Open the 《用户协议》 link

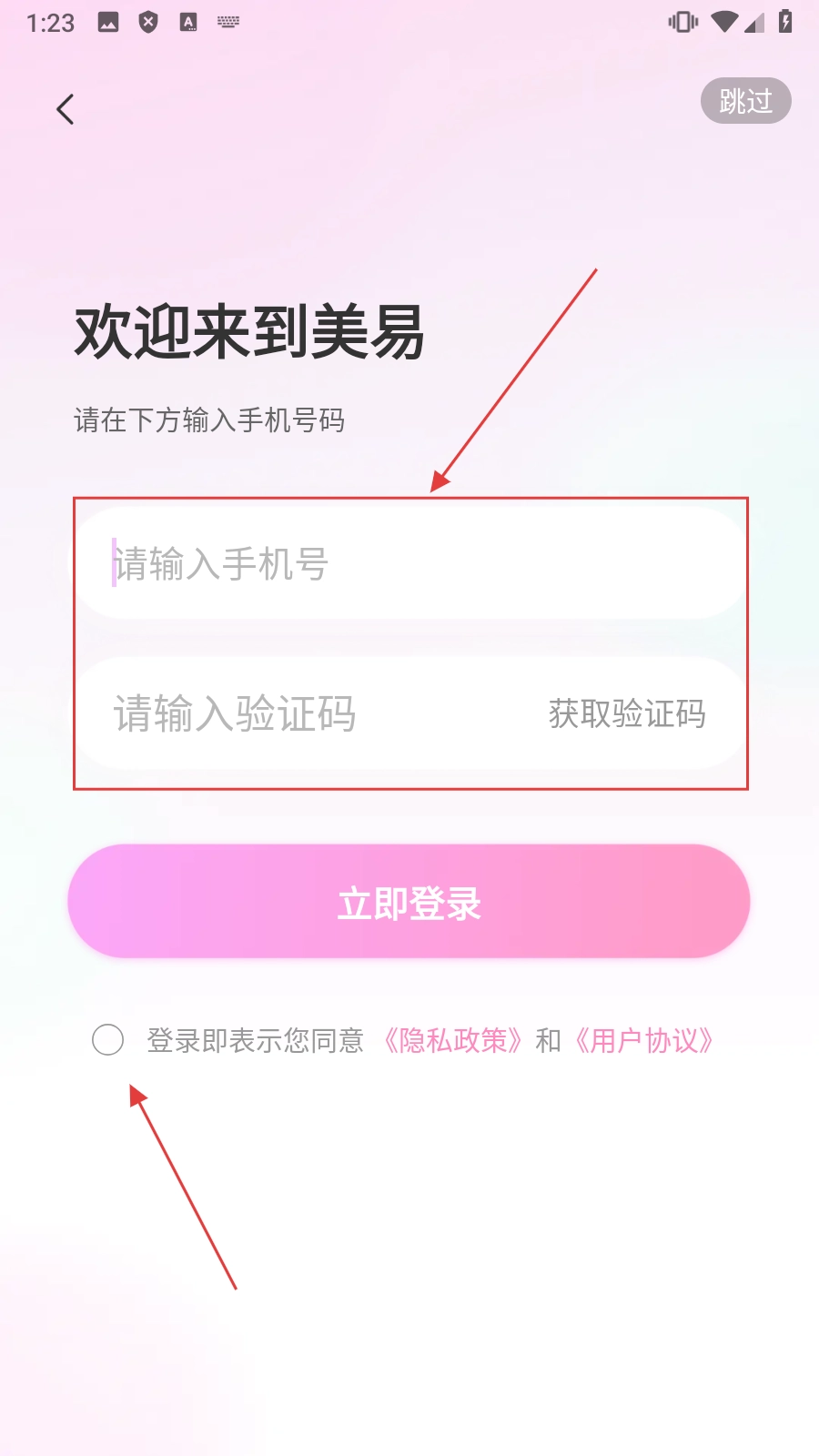tap(643, 1040)
